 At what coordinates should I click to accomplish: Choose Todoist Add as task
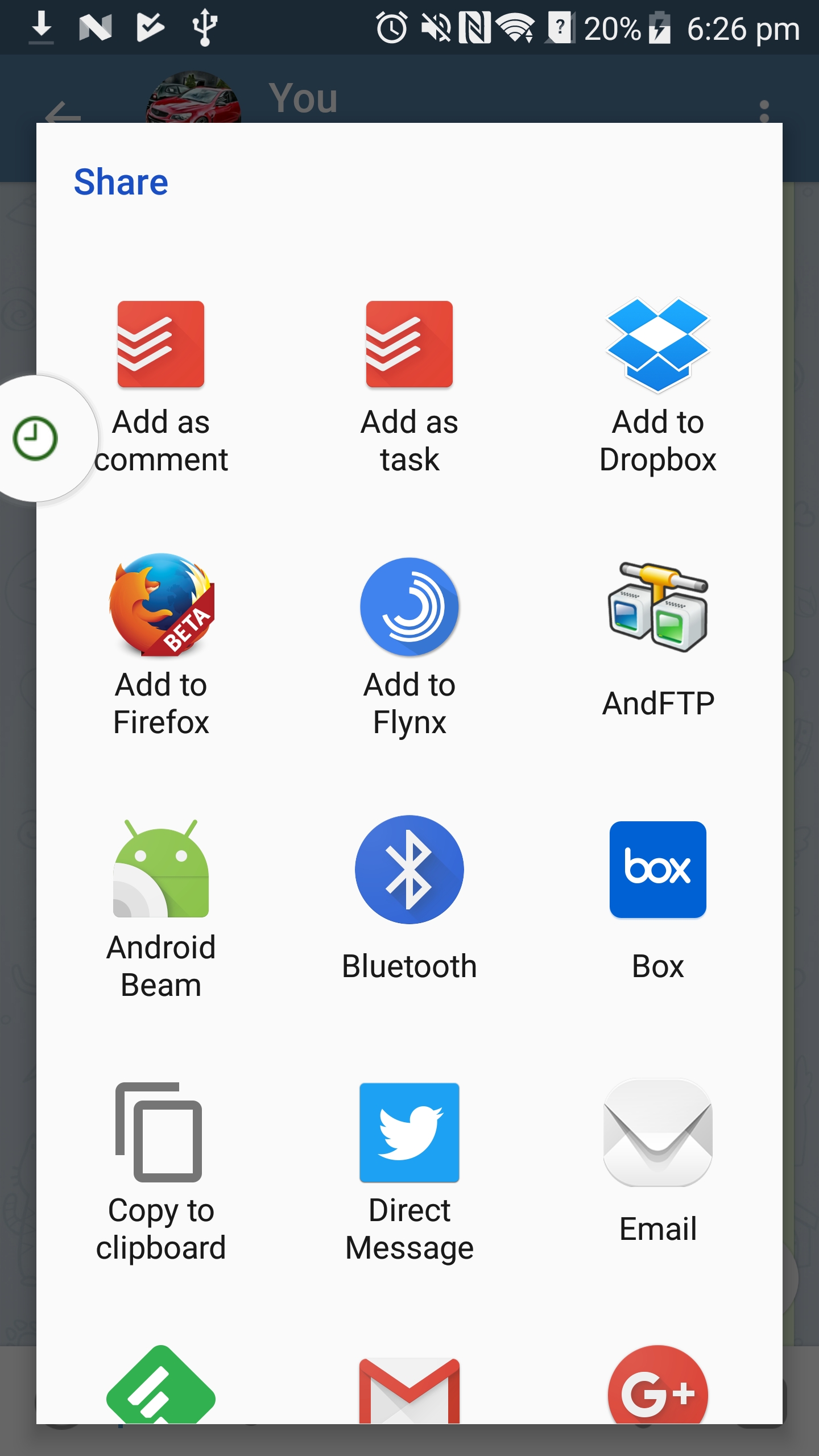click(409, 387)
